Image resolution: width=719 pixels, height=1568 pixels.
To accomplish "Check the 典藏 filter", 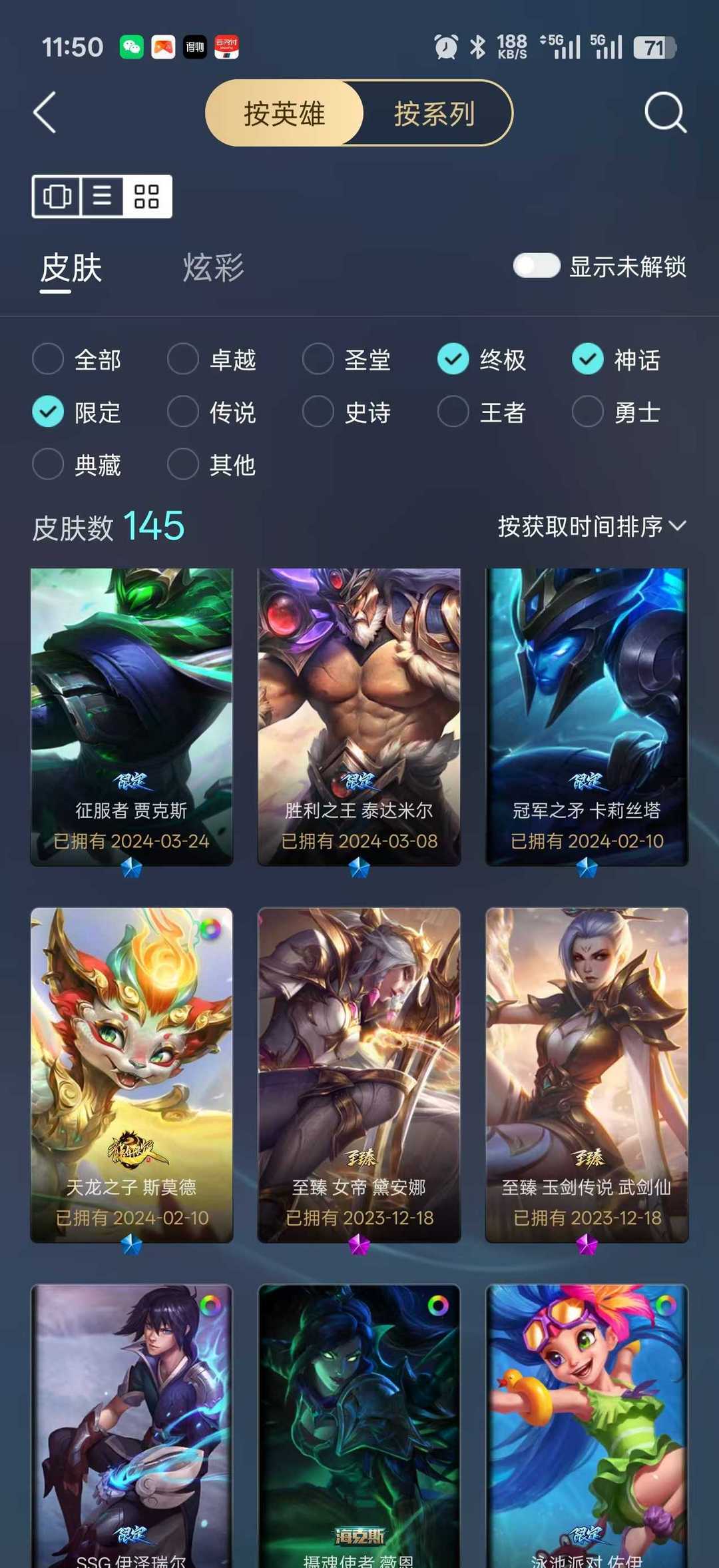I will [49, 464].
